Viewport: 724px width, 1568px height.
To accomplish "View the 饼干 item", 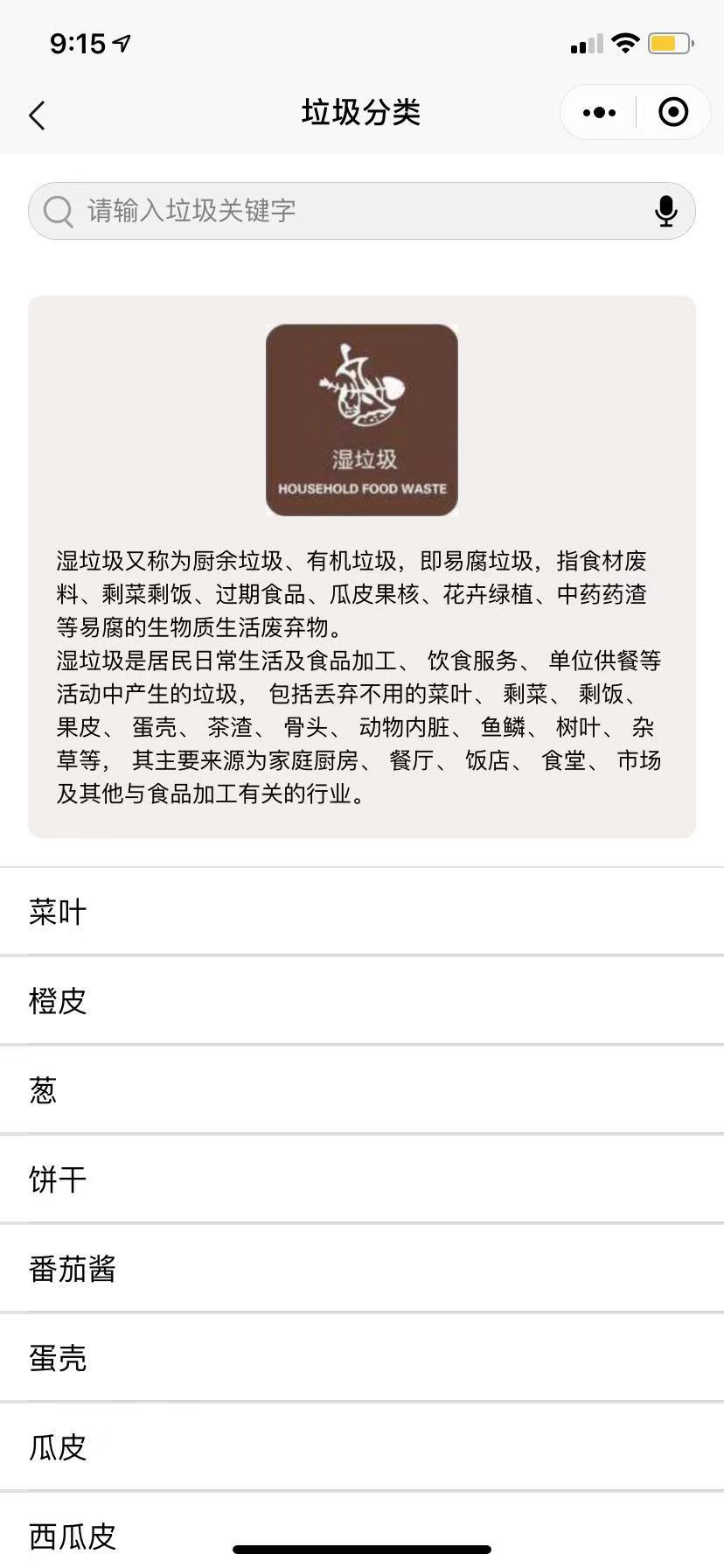I will tap(362, 1179).
